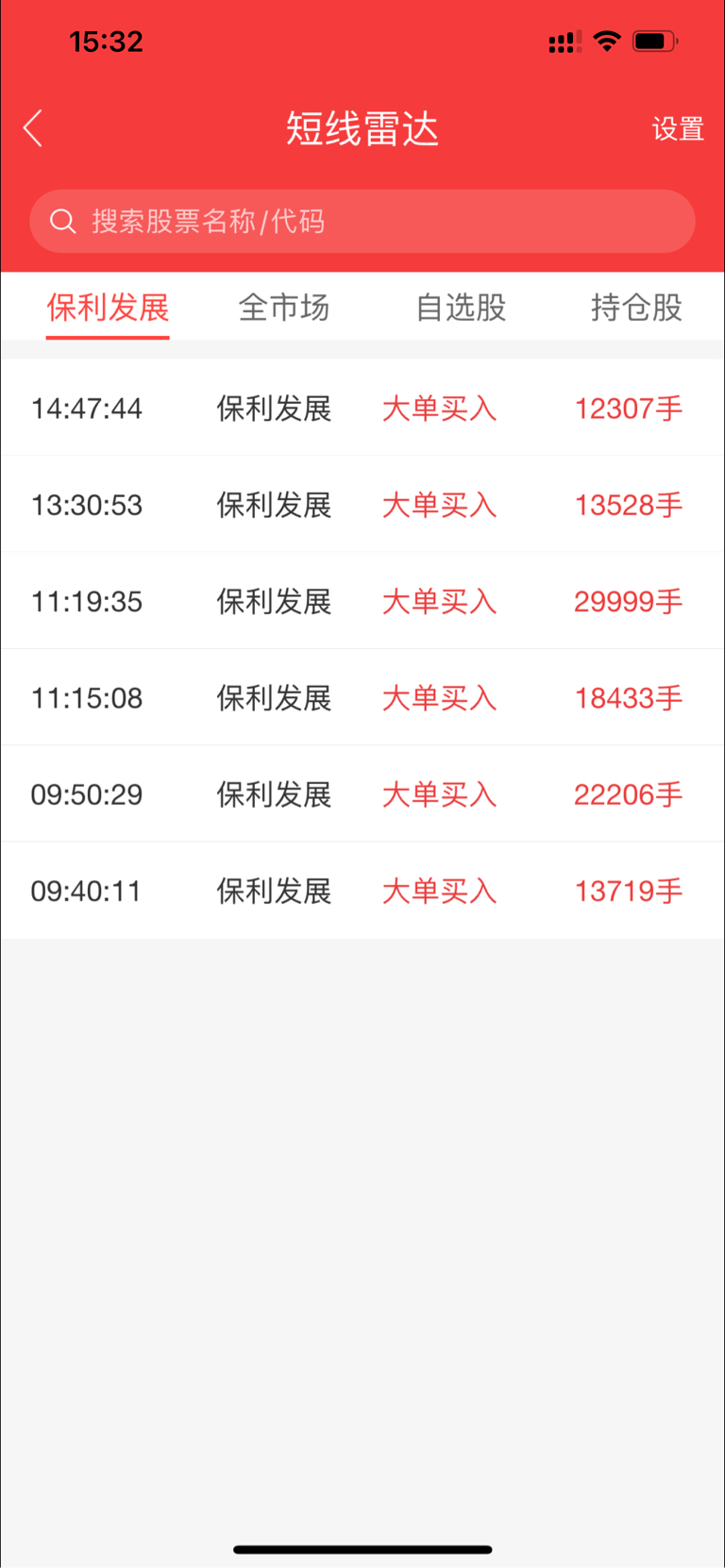Go back using the top-left arrow
The height and width of the screenshot is (1568, 725).
click(x=33, y=128)
